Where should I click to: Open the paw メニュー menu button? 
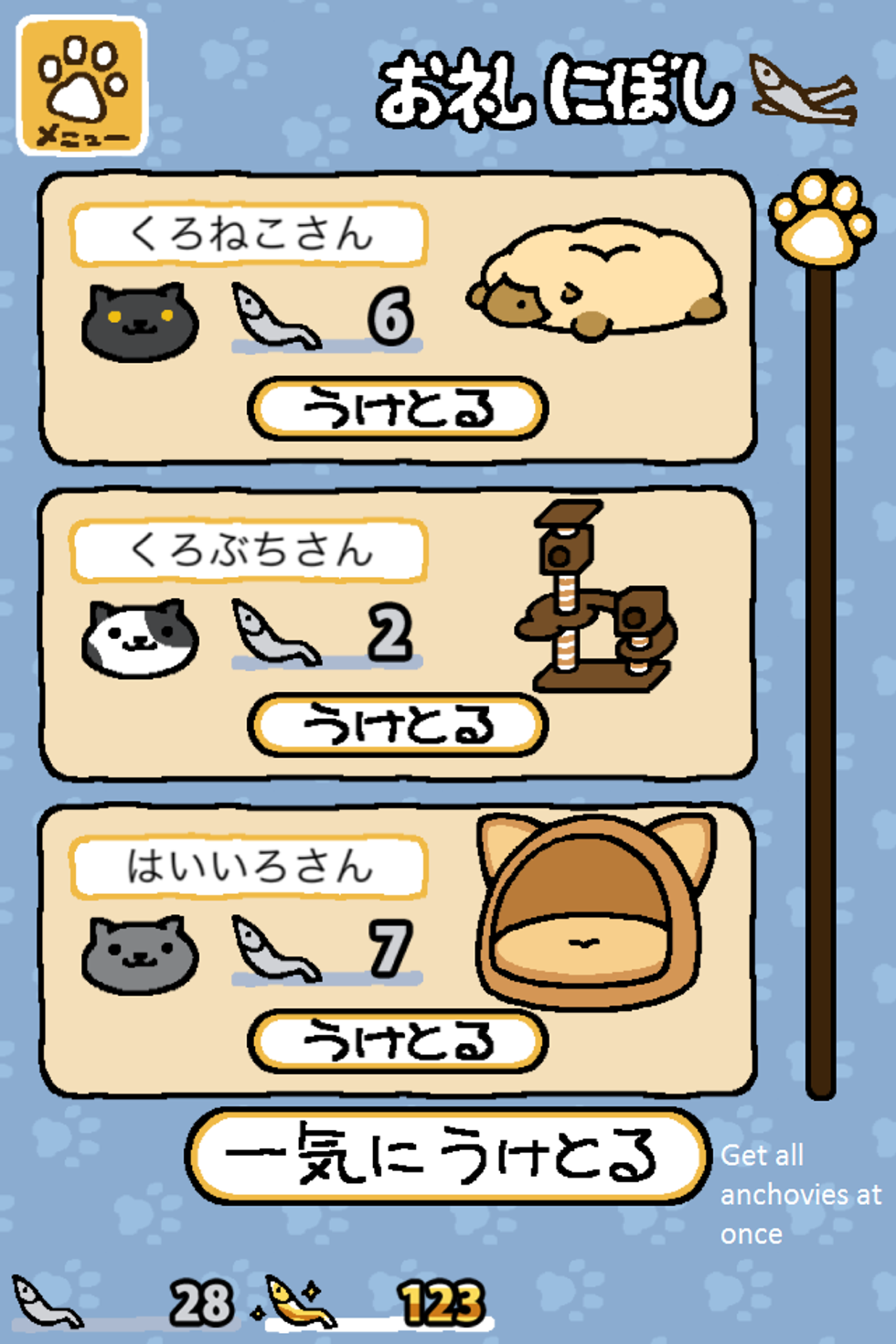(82, 85)
